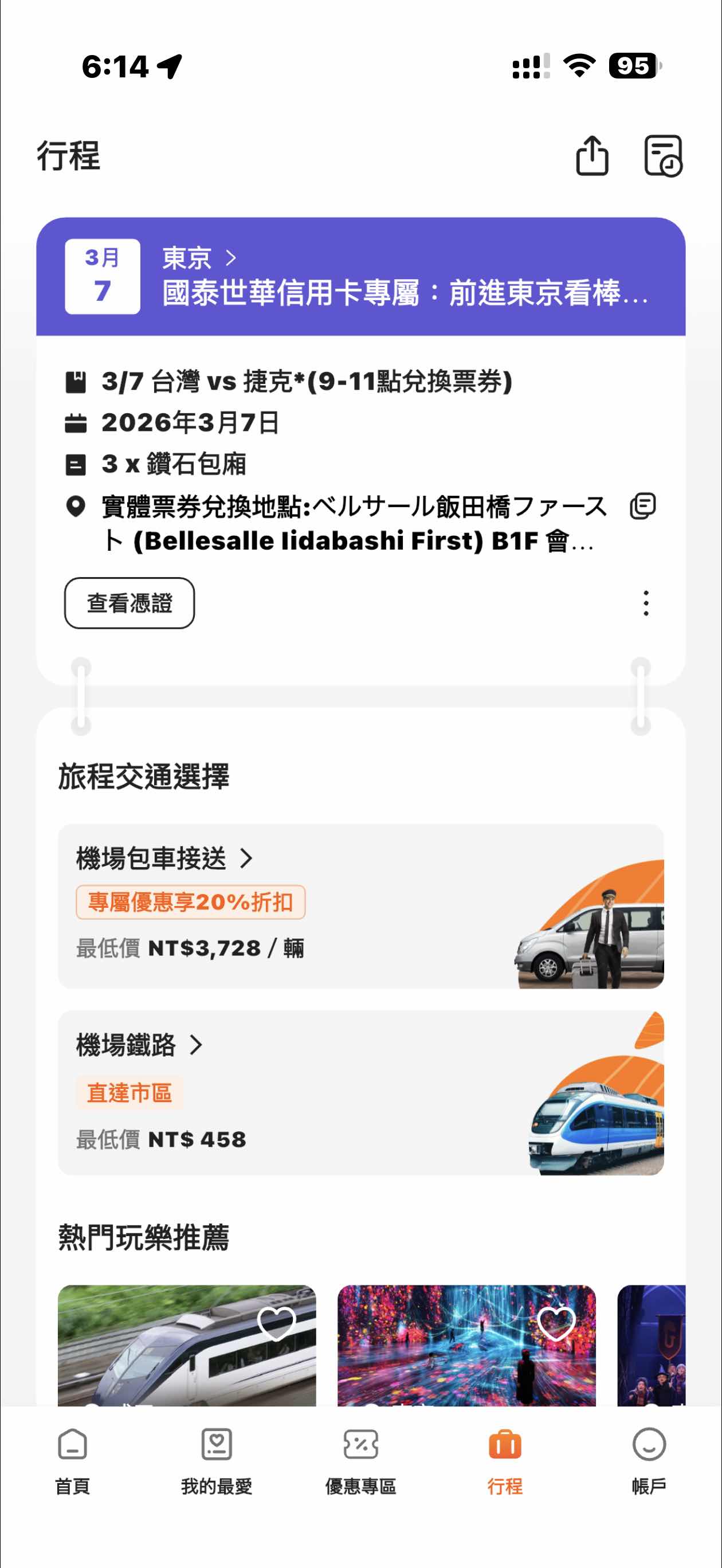This screenshot has height=1568, width=722.
Task: Open the 機場鐵路 card
Action: [x=360, y=1092]
